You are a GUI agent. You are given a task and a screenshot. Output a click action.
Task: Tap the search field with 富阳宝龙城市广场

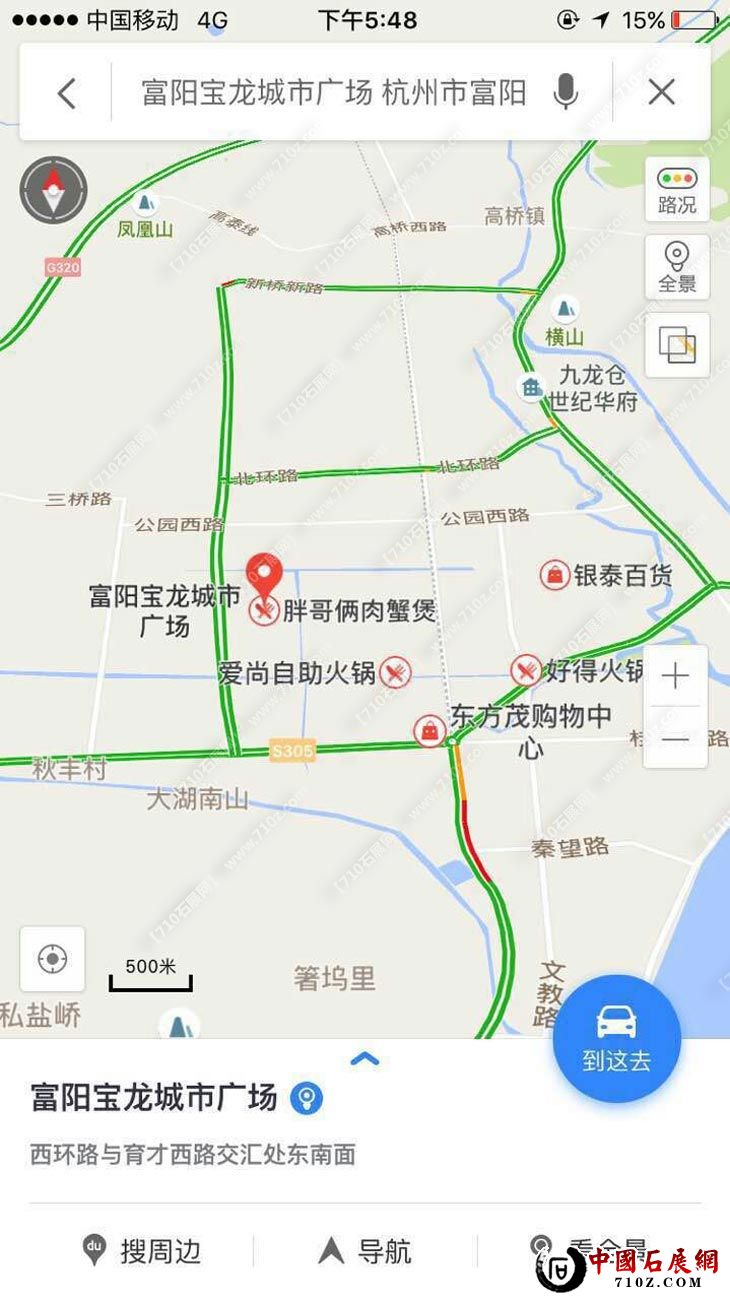[x=333, y=93]
